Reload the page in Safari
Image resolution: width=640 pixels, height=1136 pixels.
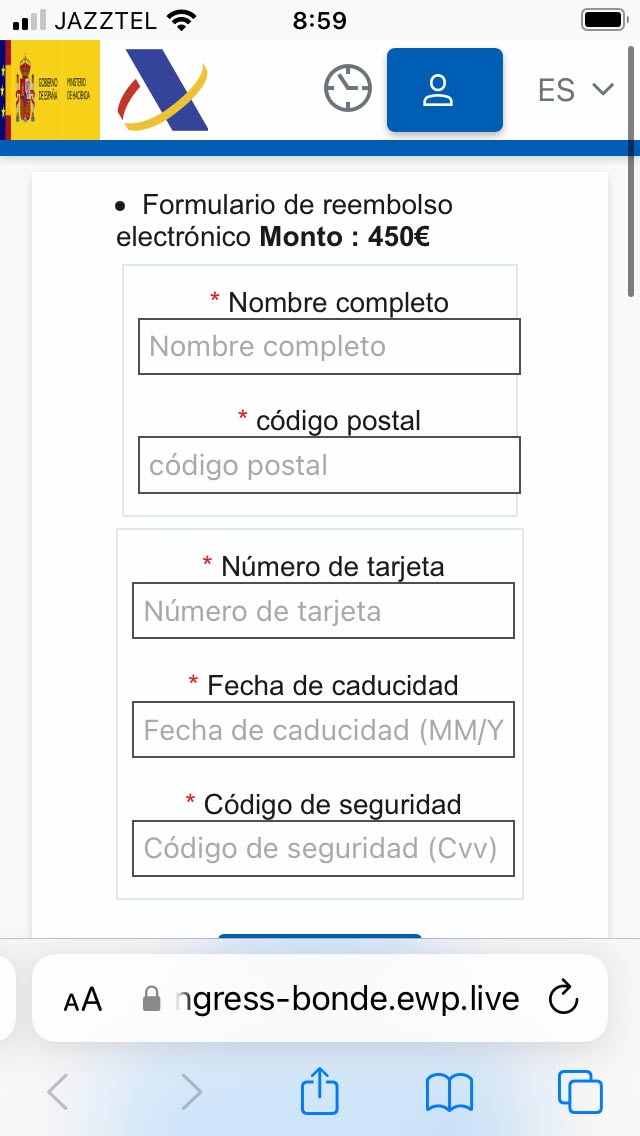pos(564,998)
